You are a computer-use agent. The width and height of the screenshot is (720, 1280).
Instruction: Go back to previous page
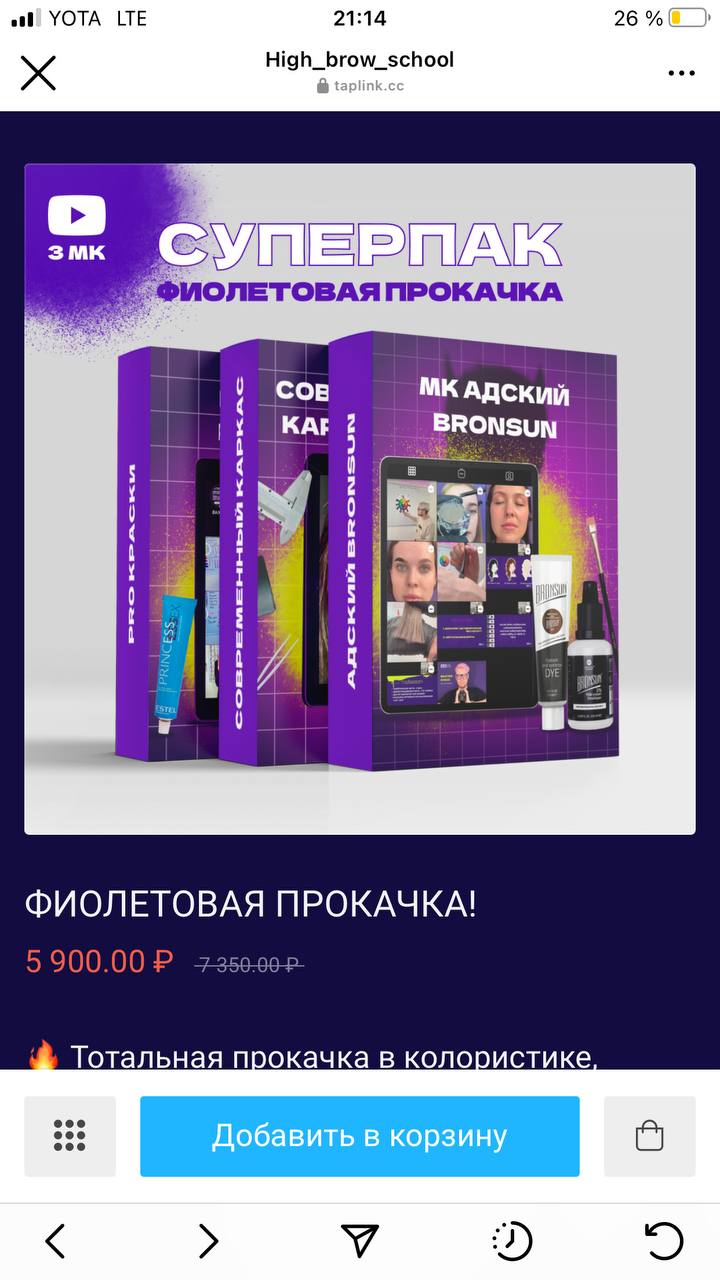pos(55,1241)
